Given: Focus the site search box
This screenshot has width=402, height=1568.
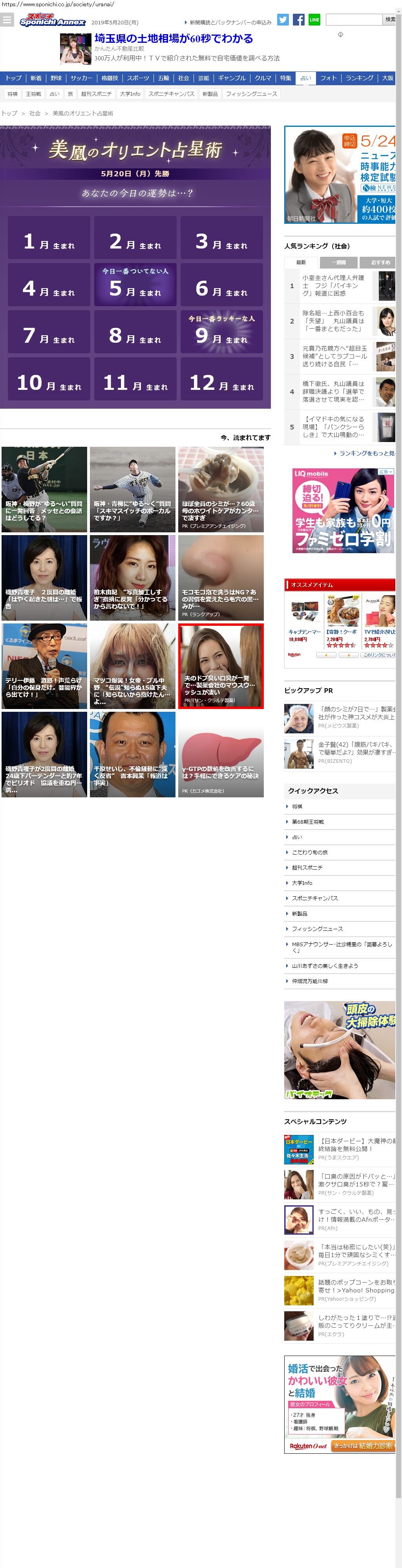Looking at the screenshot, I should (x=353, y=20).
